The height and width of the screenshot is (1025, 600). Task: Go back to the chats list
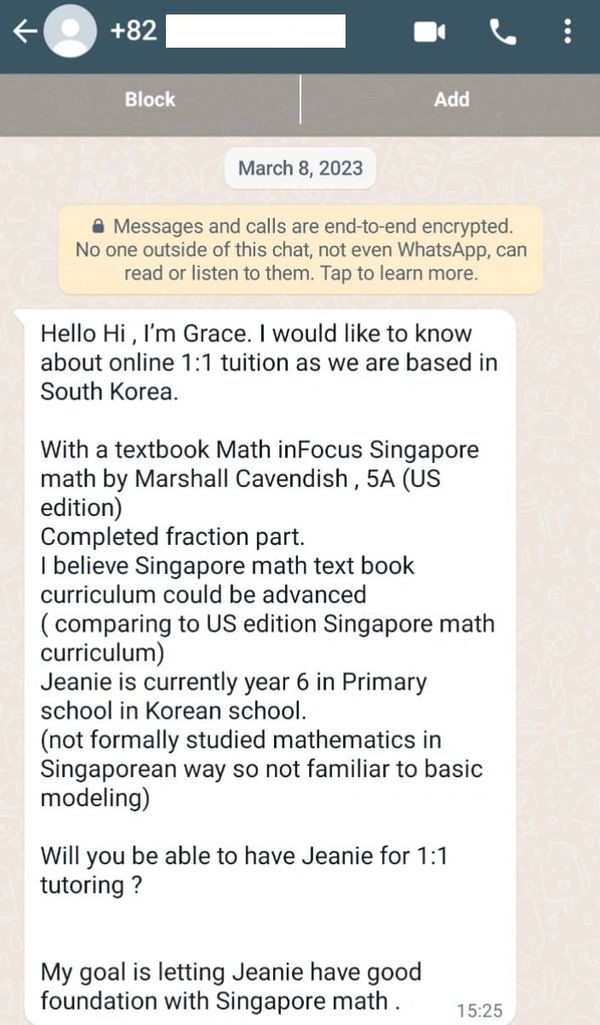(24, 31)
